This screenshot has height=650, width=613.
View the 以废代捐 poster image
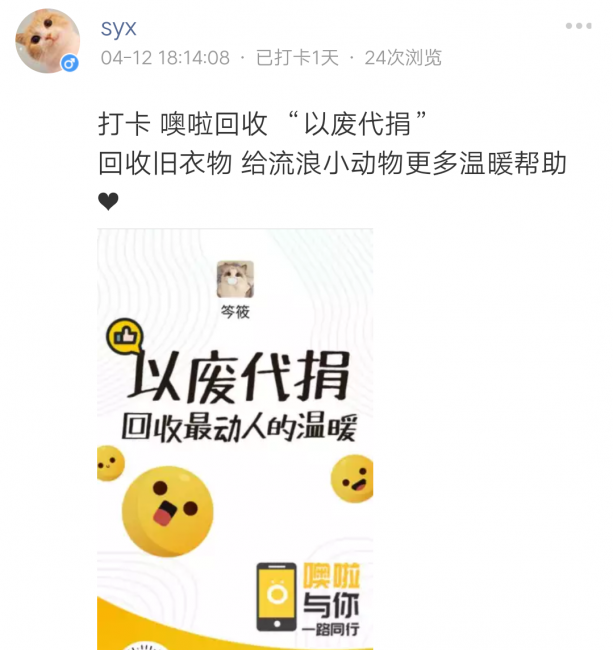click(235, 438)
